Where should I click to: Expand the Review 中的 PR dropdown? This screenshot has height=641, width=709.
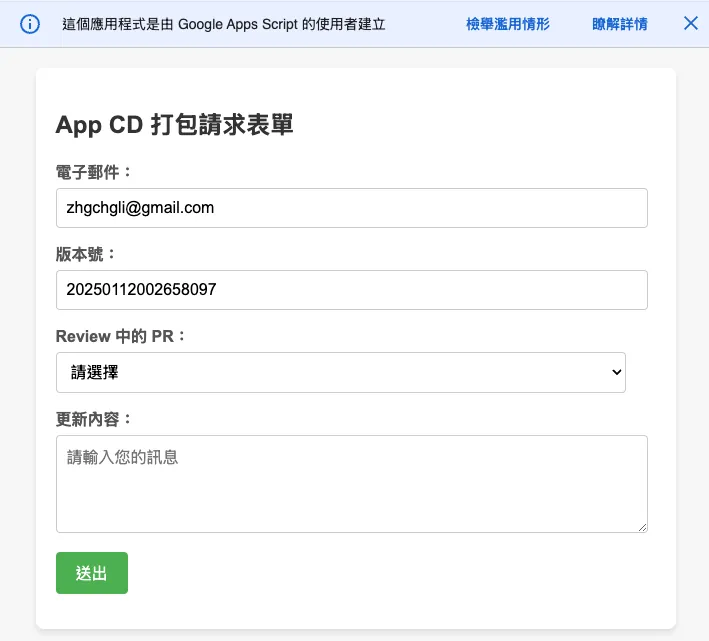[x=341, y=372]
